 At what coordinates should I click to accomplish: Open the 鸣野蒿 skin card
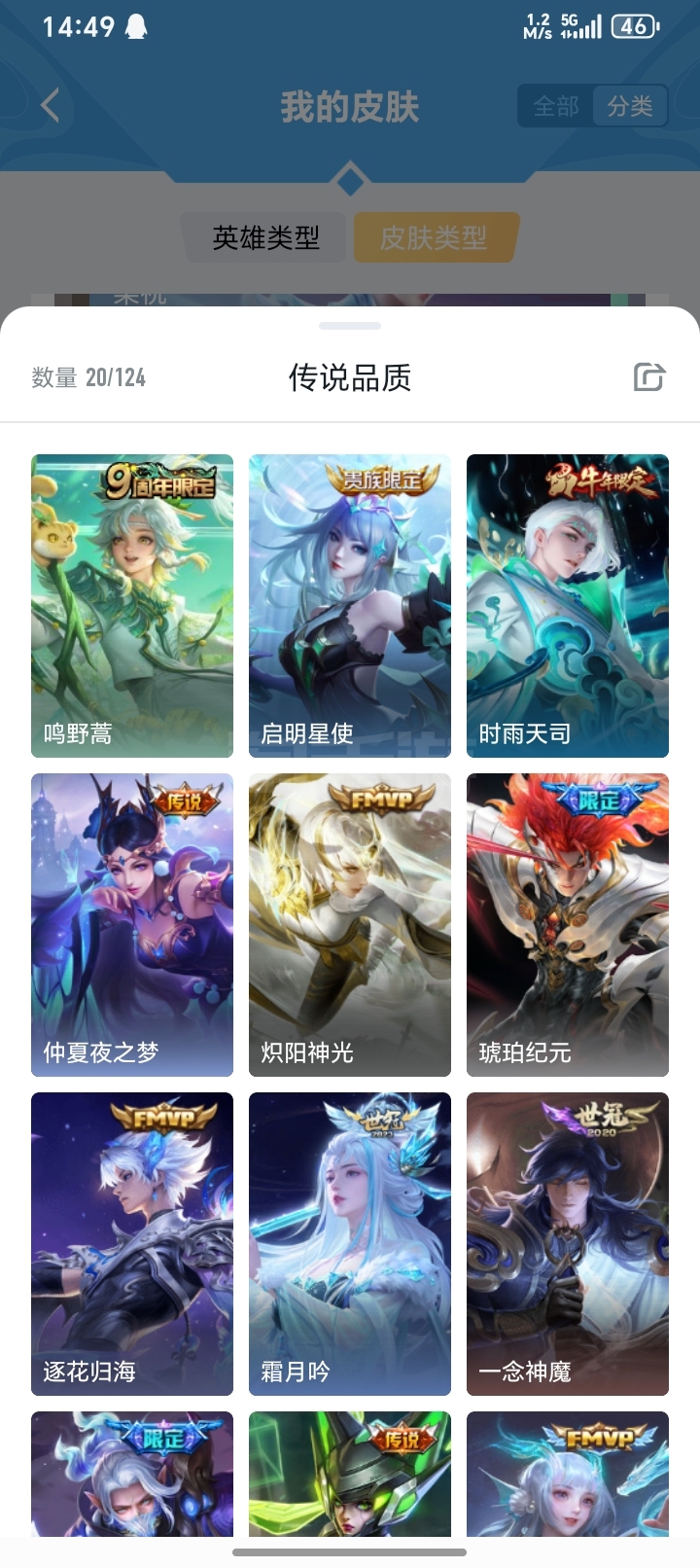point(132,606)
